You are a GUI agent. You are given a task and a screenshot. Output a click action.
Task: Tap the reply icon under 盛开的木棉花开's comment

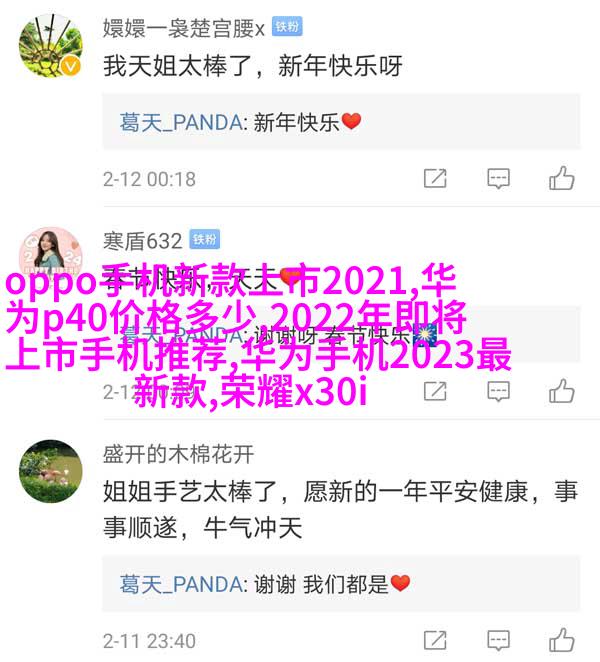498,638
